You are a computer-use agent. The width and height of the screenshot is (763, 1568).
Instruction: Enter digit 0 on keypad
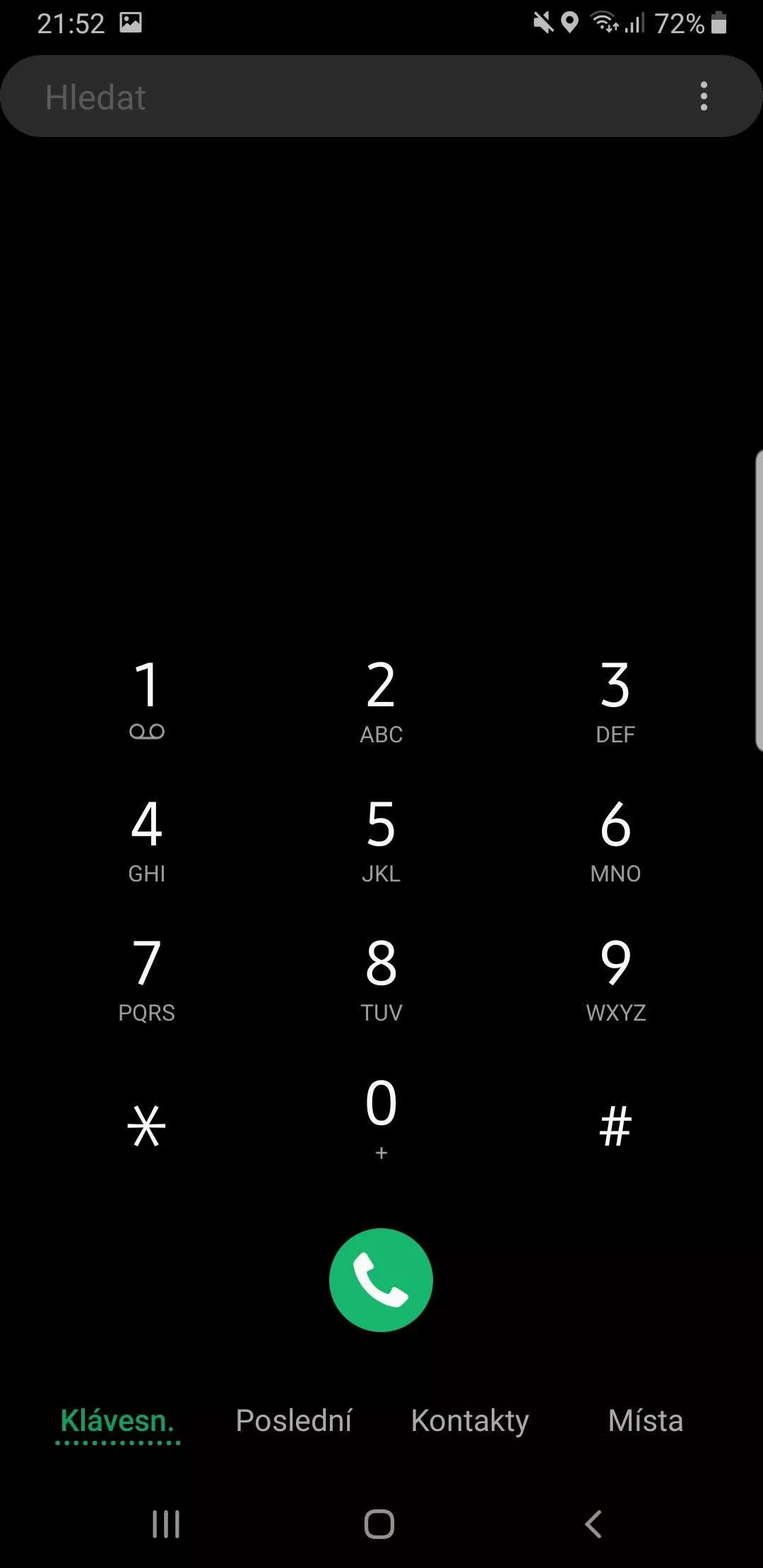381,1116
